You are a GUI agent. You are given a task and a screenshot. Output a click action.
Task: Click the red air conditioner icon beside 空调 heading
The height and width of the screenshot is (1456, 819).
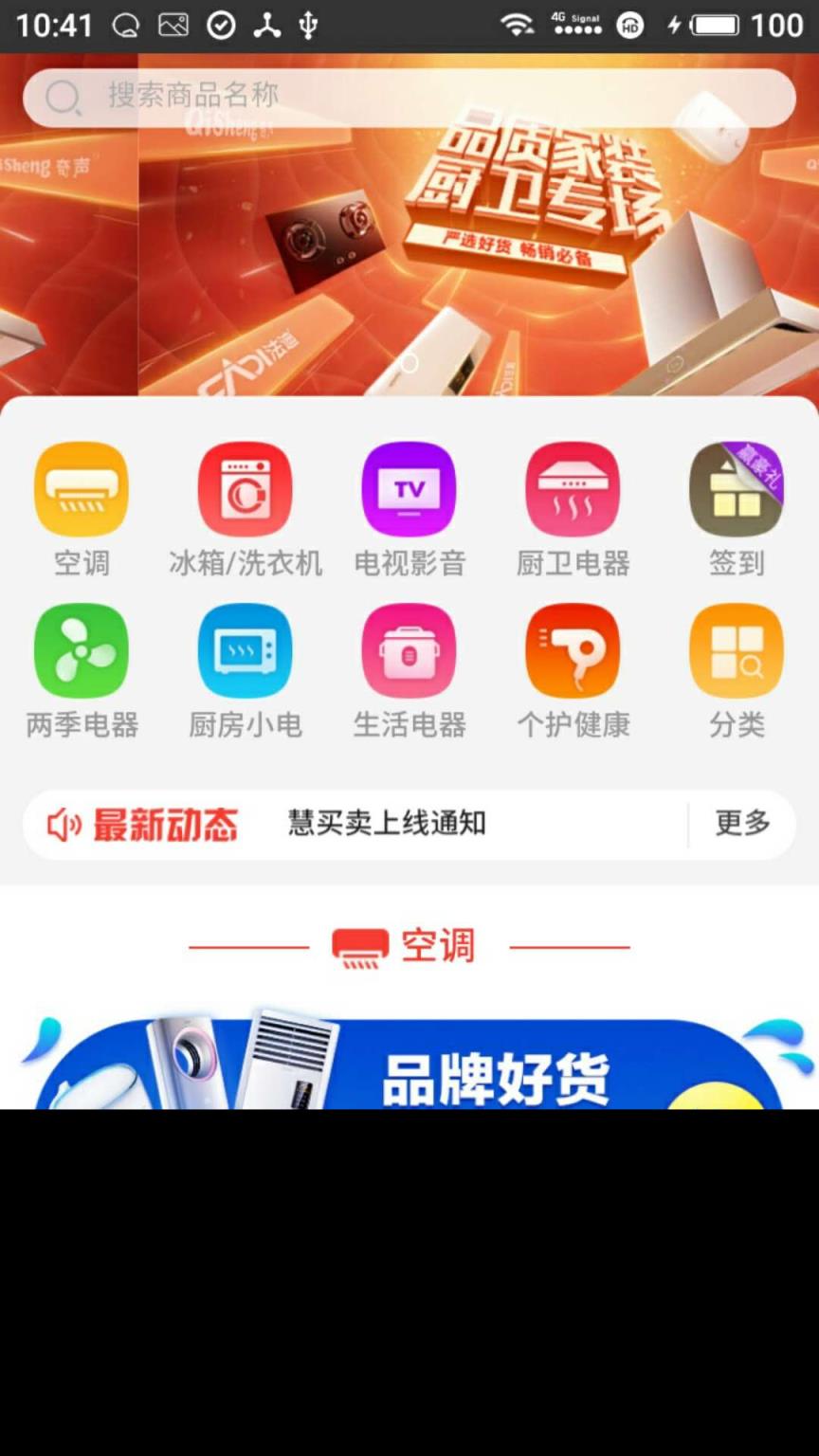point(360,945)
